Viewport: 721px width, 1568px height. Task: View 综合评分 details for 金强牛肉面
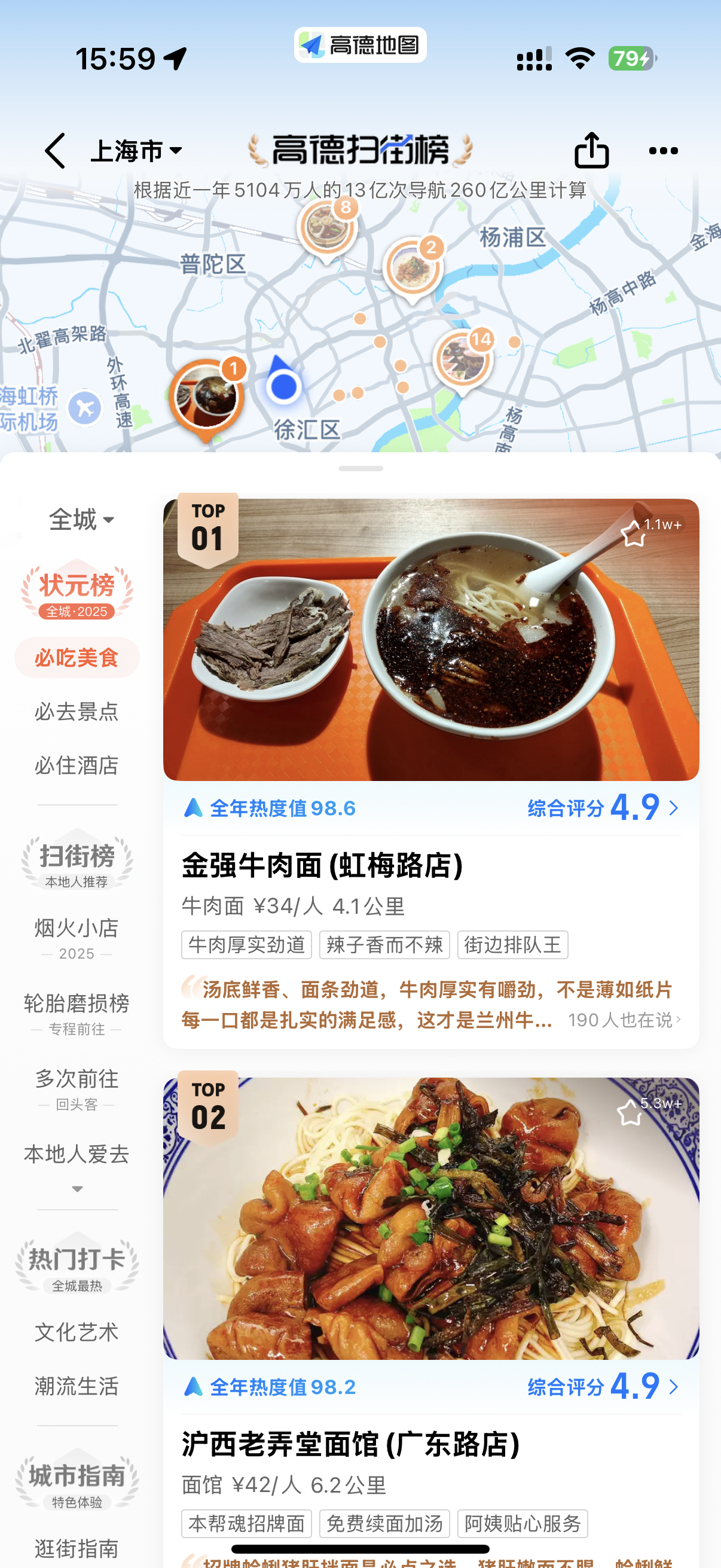603,808
